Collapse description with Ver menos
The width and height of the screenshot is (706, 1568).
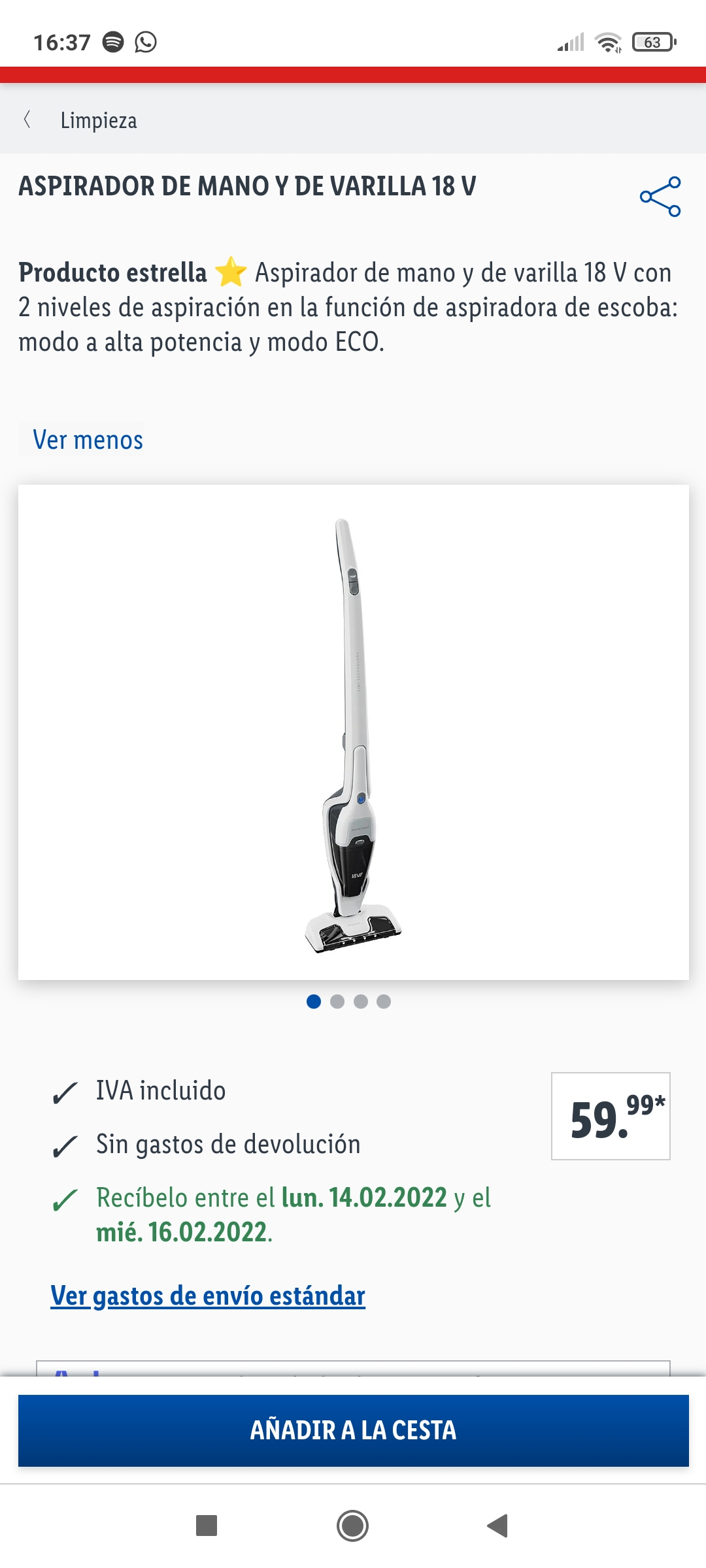point(88,440)
